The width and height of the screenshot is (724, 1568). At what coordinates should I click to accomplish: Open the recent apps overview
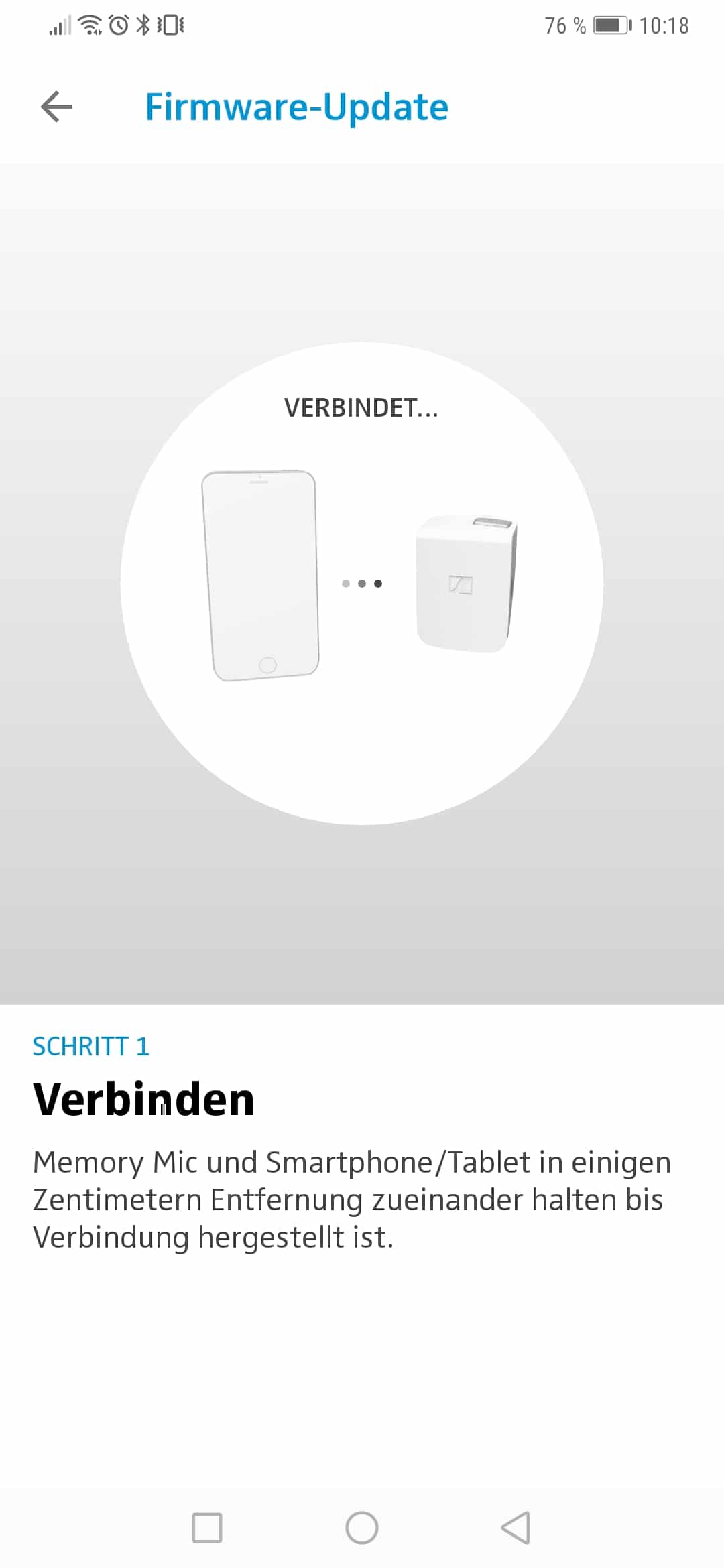[207, 1527]
